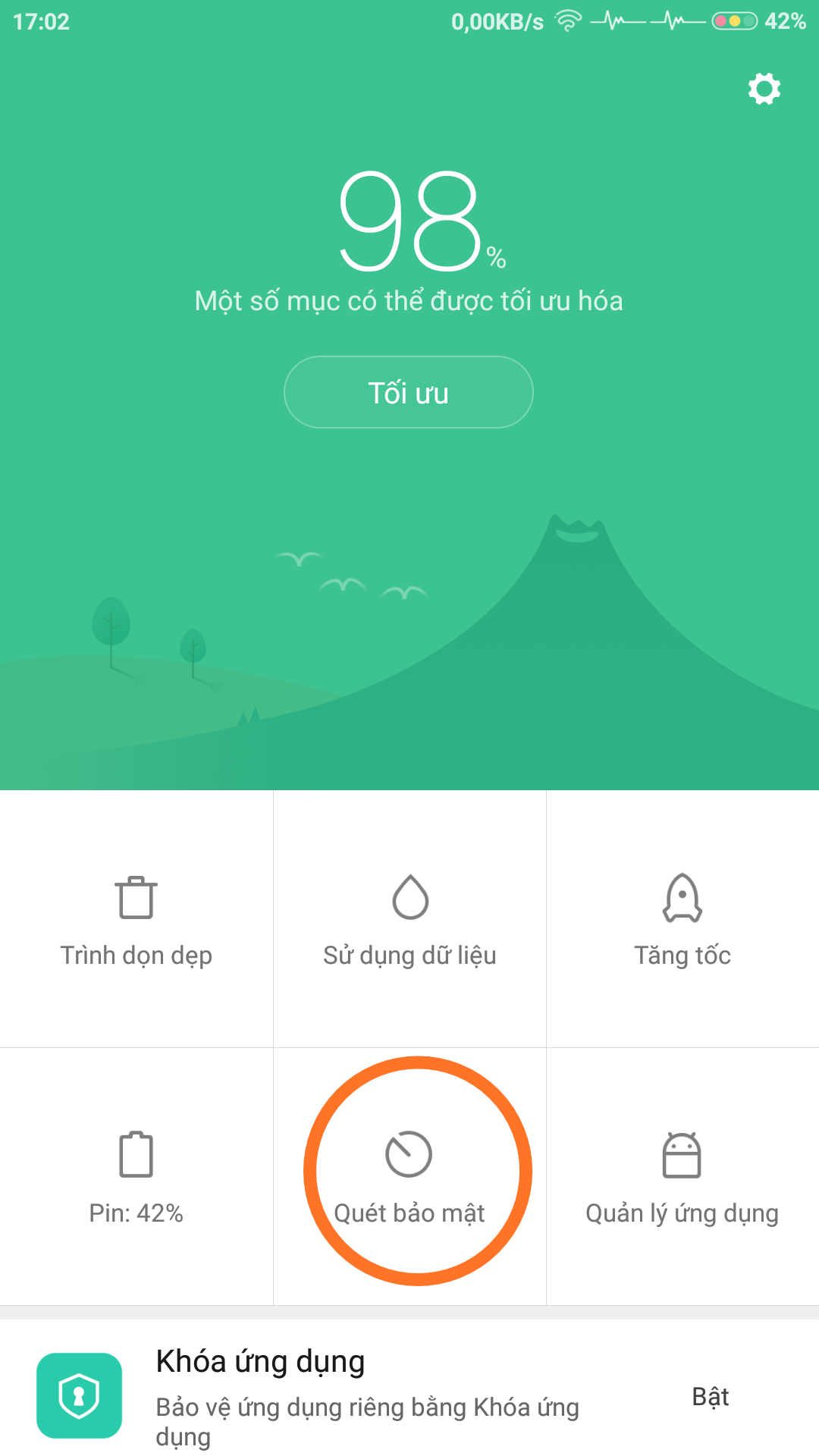This screenshot has height=1456, width=819.
Task: Open Sử dụng dữ liệu
Action: tap(409, 919)
